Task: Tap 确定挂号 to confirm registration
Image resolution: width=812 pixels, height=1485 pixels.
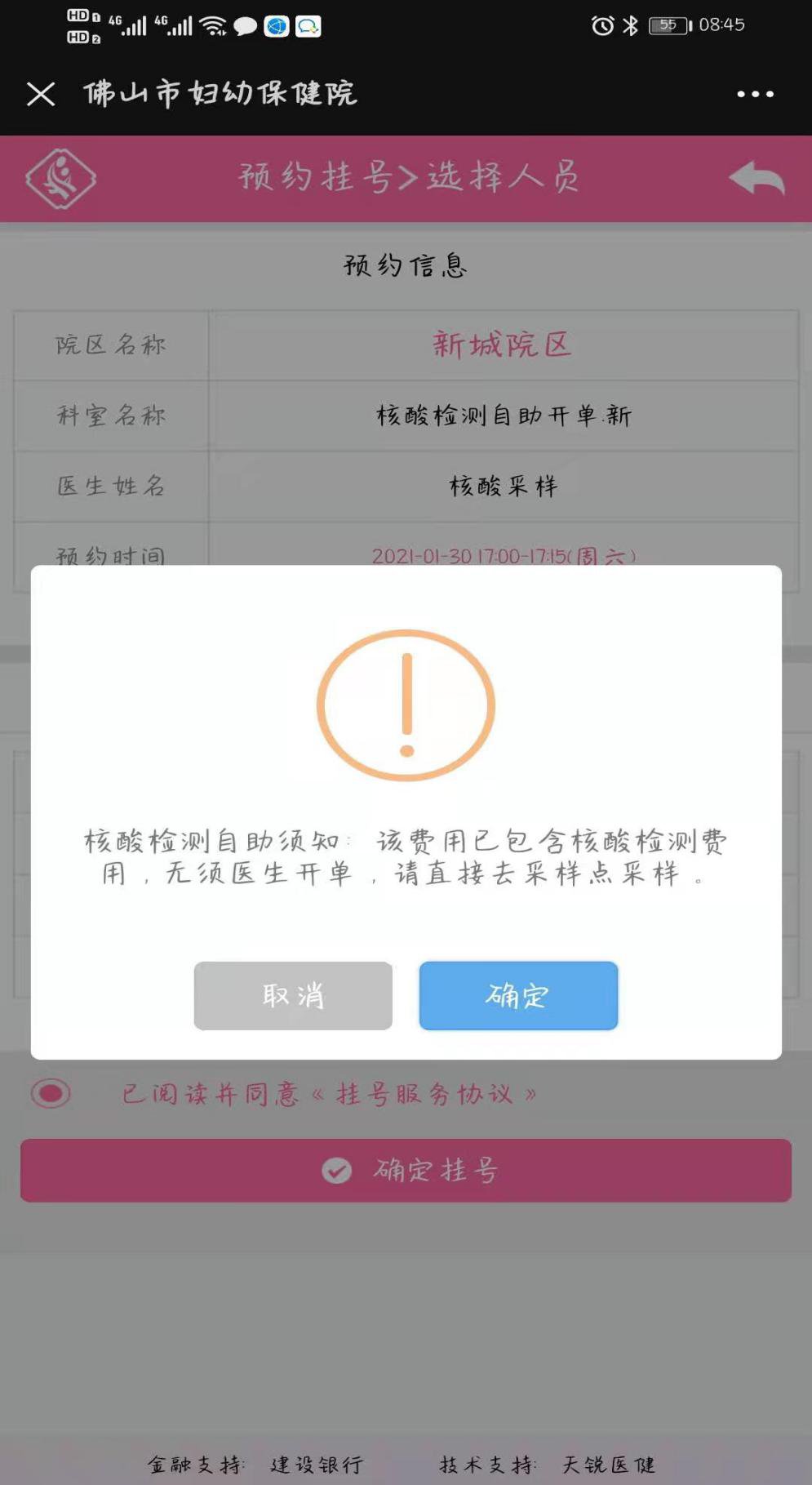Action: [x=406, y=1170]
